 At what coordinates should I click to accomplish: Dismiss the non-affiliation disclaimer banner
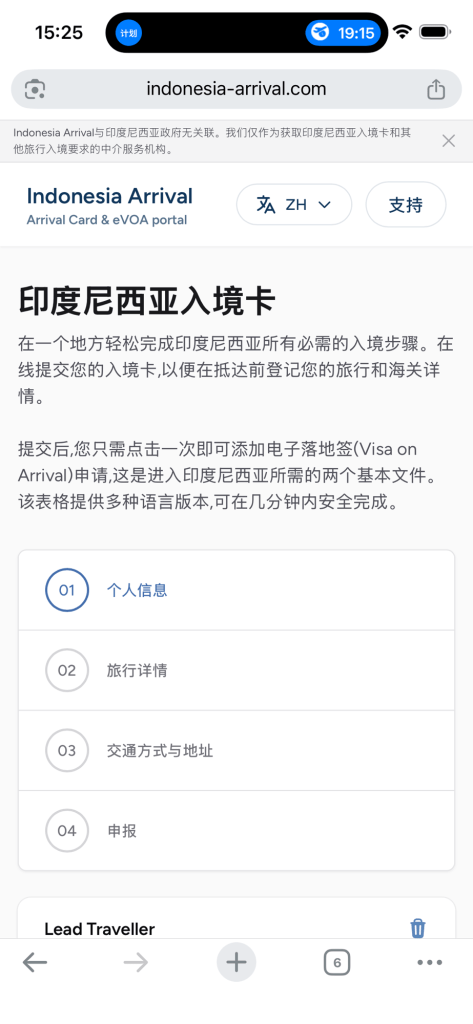[448, 140]
